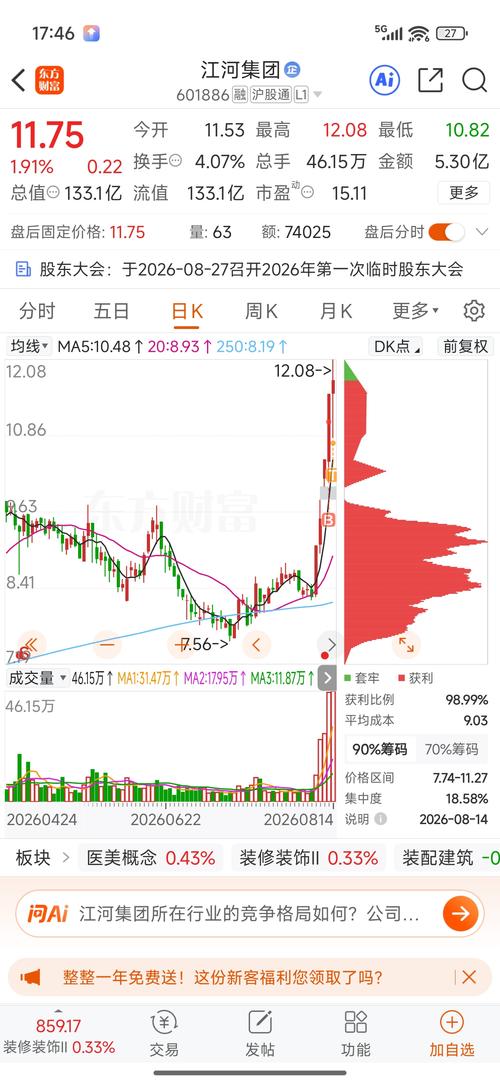Image resolution: width=500 pixels, height=1083 pixels.
Task: Open chart settings gear
Action: [474, 311]
